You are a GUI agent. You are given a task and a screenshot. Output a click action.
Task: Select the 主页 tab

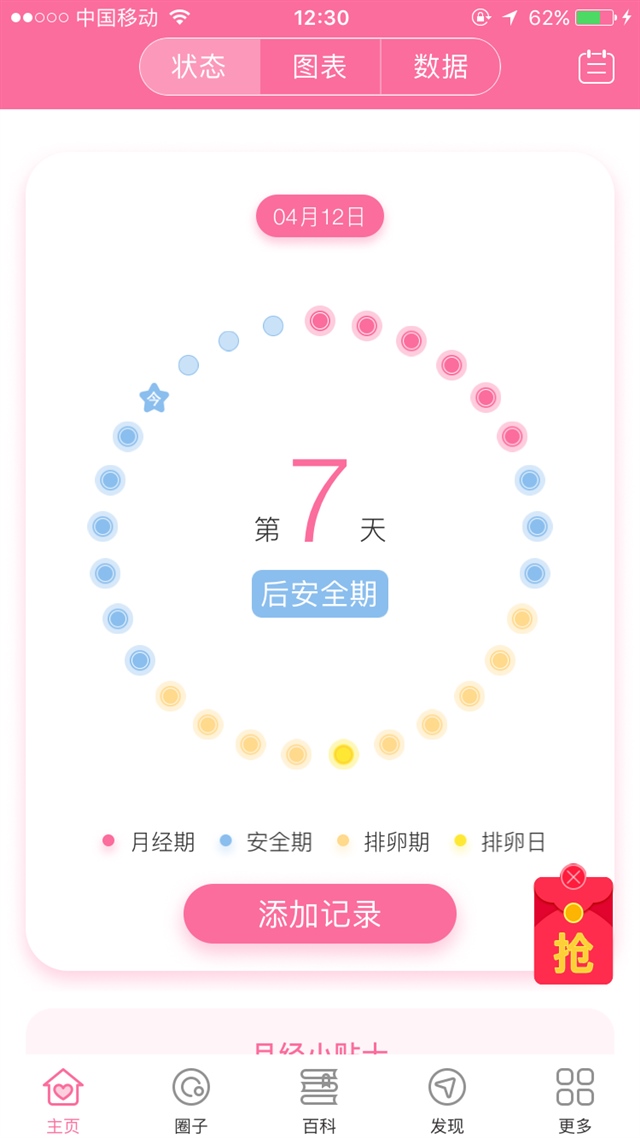pos(63,1099)
